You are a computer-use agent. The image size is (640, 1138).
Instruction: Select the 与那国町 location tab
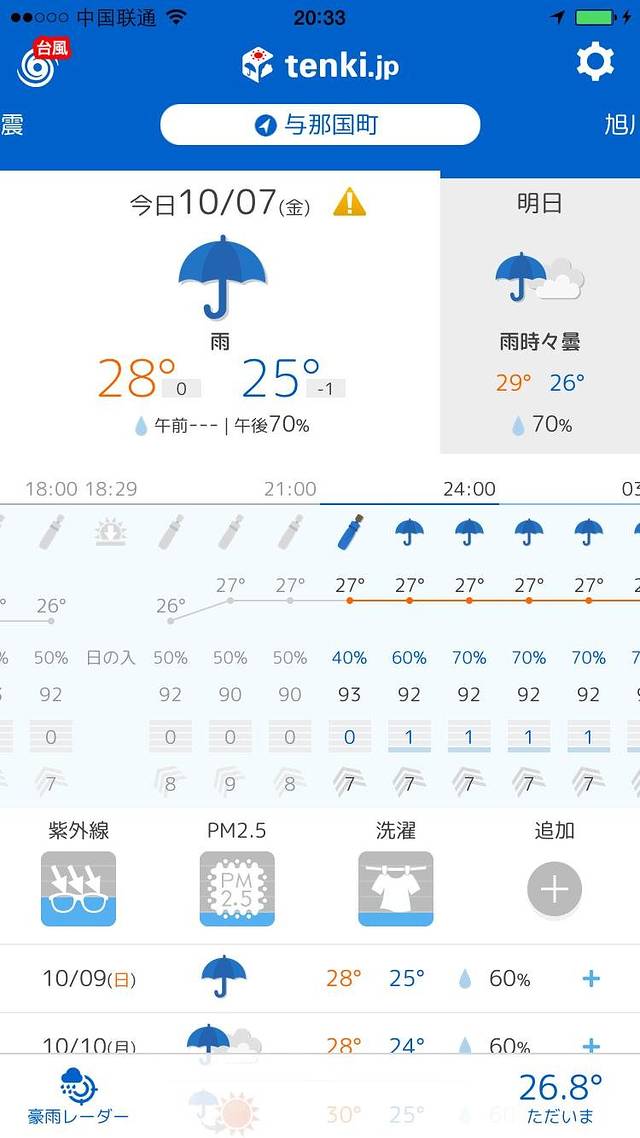(320, 126)
